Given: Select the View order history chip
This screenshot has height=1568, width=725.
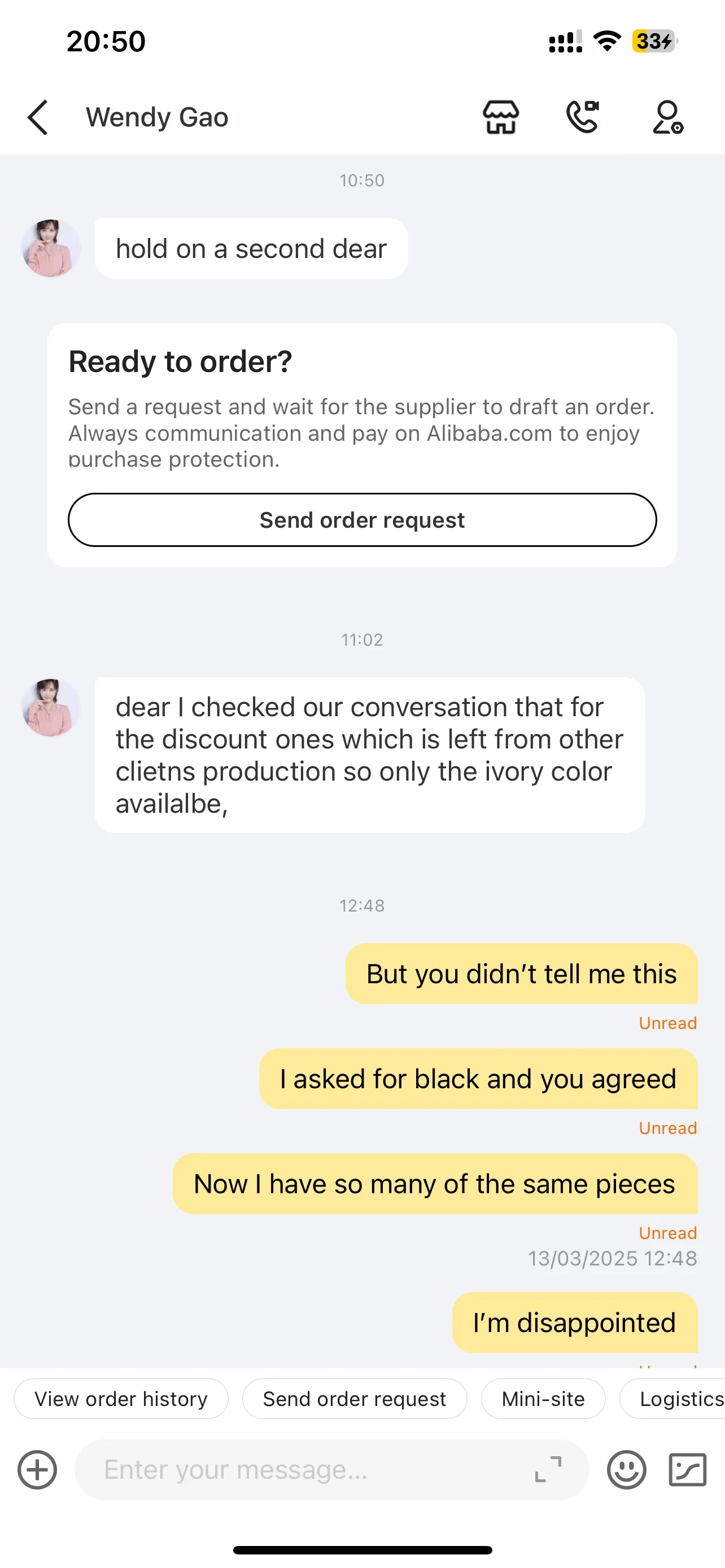Looking at the screenshot, I should [121, 1399].
